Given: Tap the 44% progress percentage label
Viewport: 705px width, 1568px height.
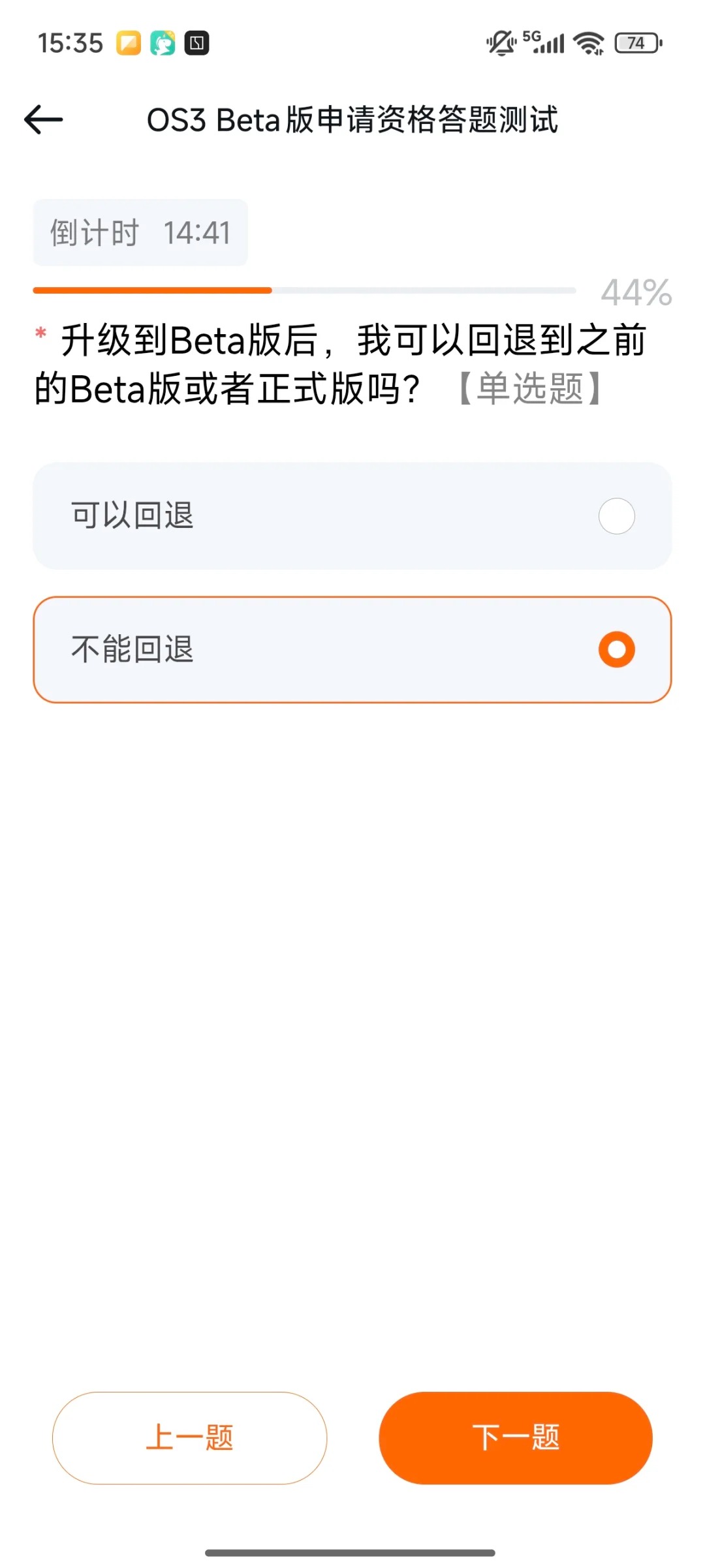Looking at the screenshot, I should click(636, 294).
